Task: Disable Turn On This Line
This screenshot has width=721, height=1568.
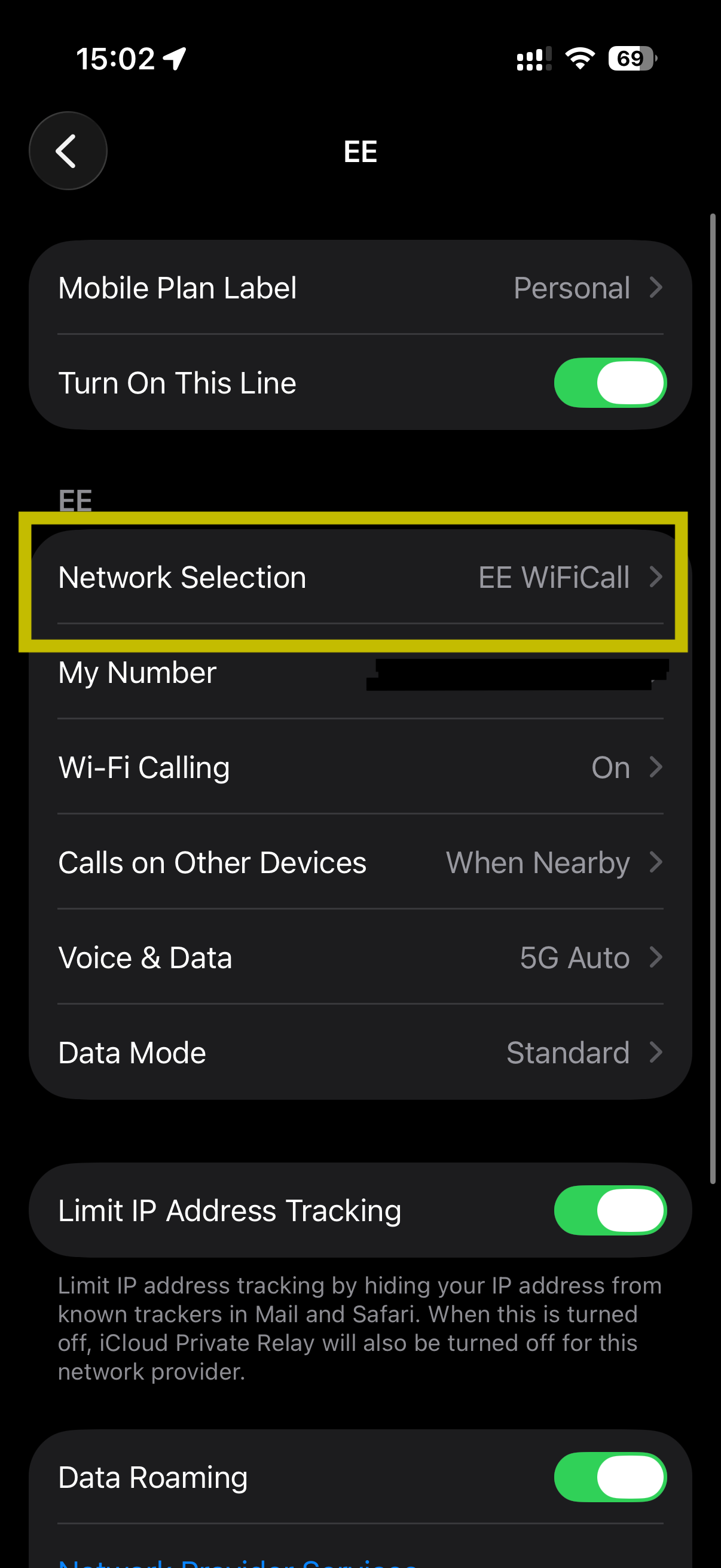Action: pyautogui.click(x=610, y=382)
